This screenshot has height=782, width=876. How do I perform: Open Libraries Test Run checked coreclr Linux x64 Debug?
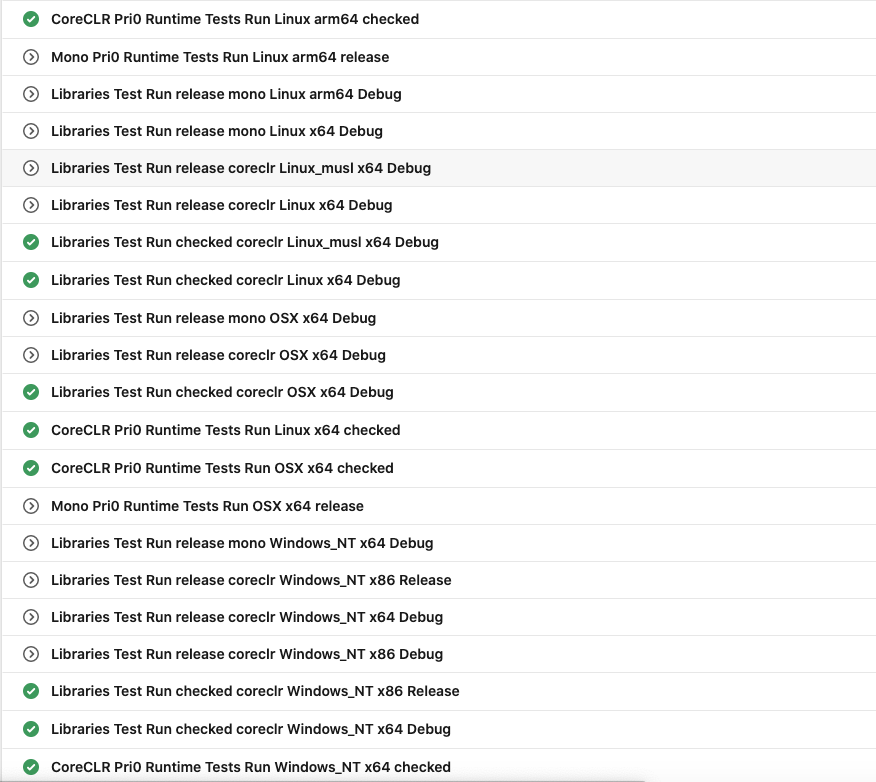pyautogui.click(x=225, y=280)
